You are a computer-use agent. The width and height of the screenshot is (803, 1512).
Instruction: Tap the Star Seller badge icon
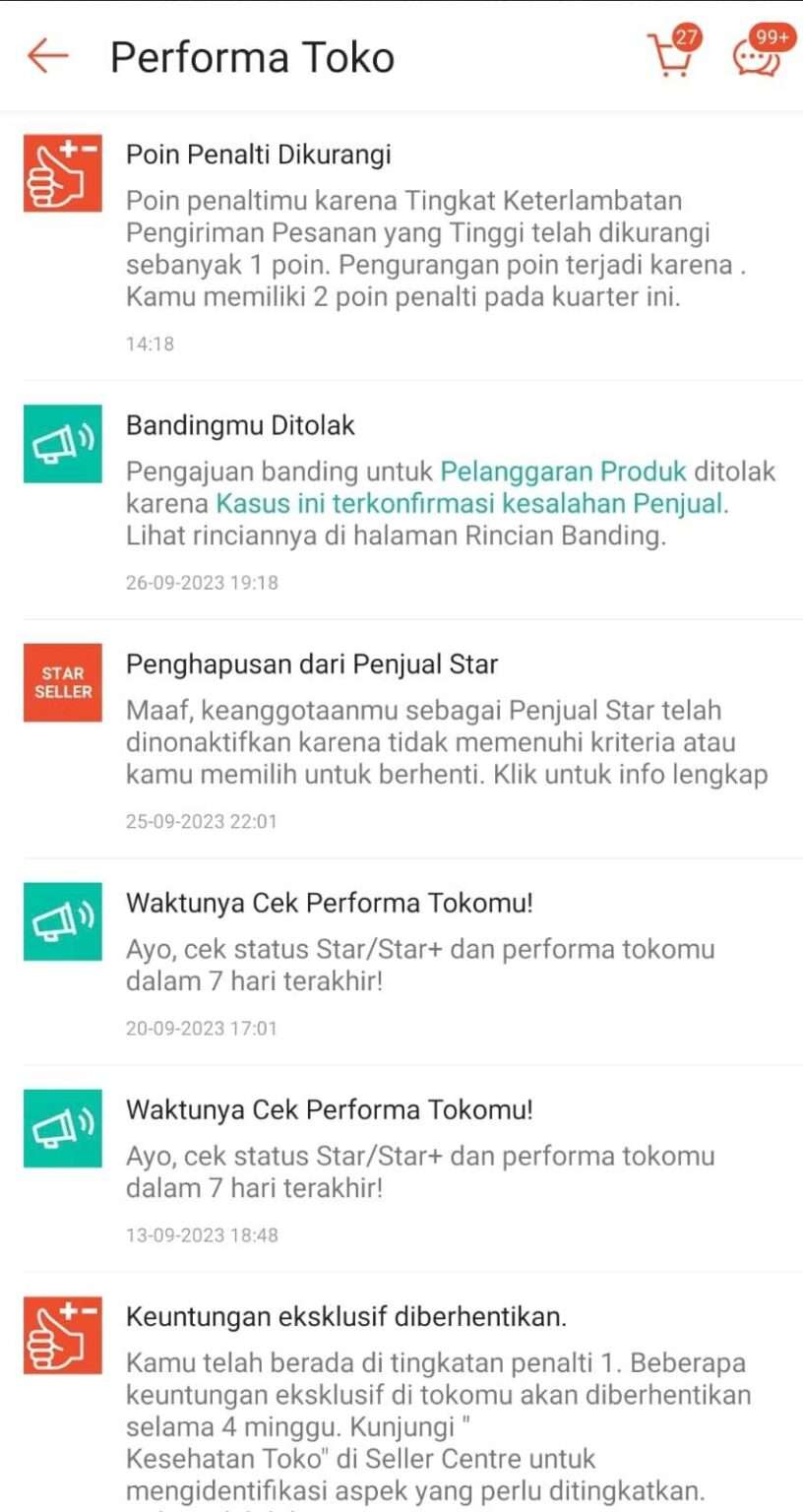click(62, 682)
